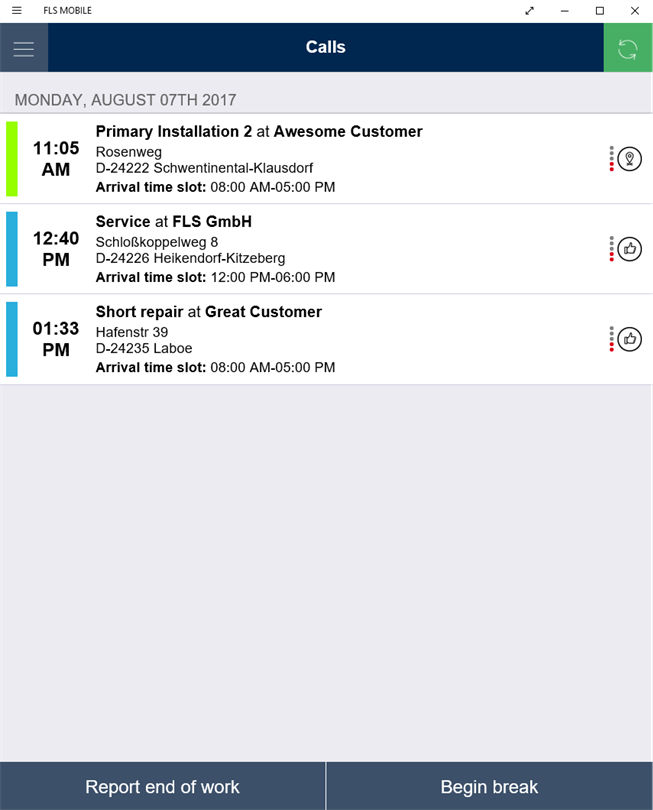653x810 pixels.
Task: Report end of work
Action: click(162, 787)
